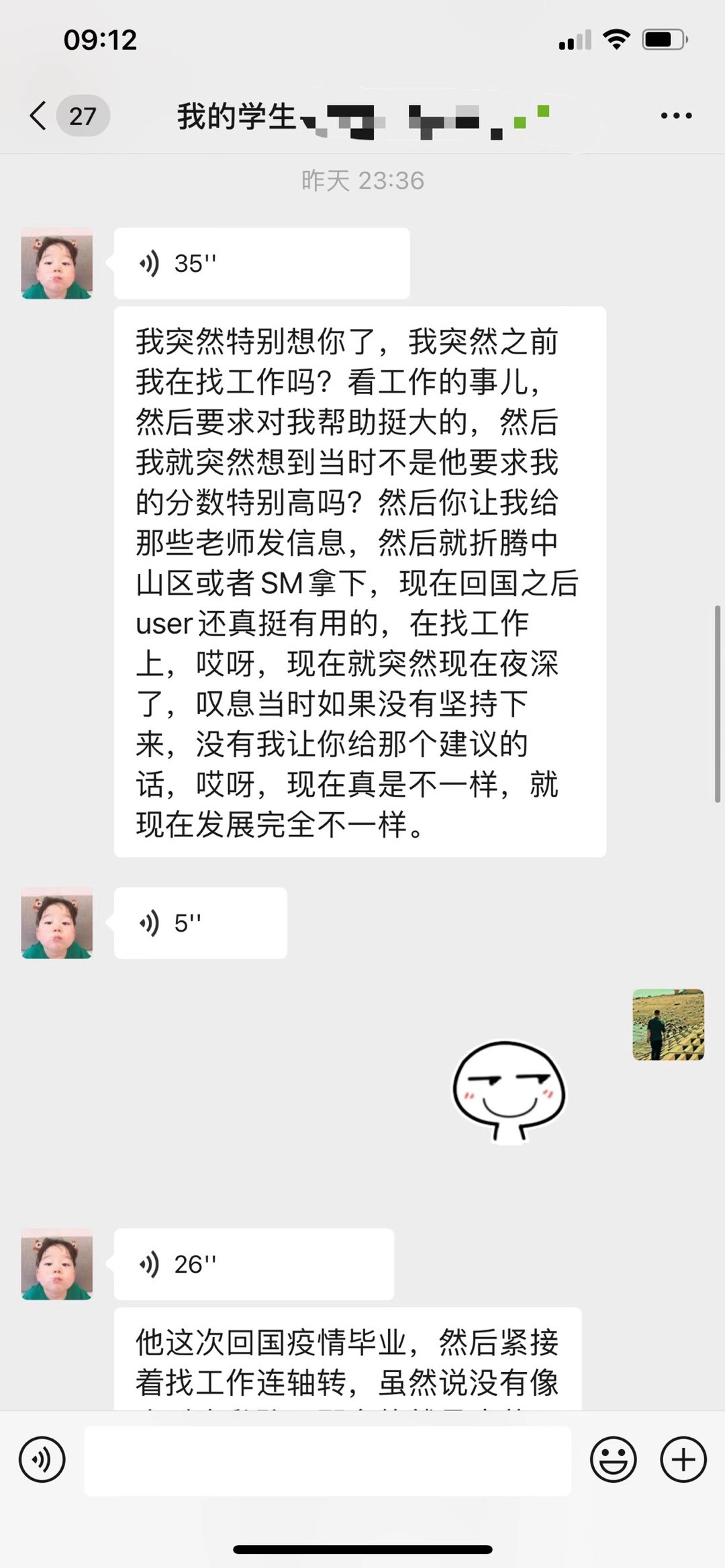Focus the message text field
Image resolution: width=725 pixels, height=1568 pixels.
[x=328, y=1461]
